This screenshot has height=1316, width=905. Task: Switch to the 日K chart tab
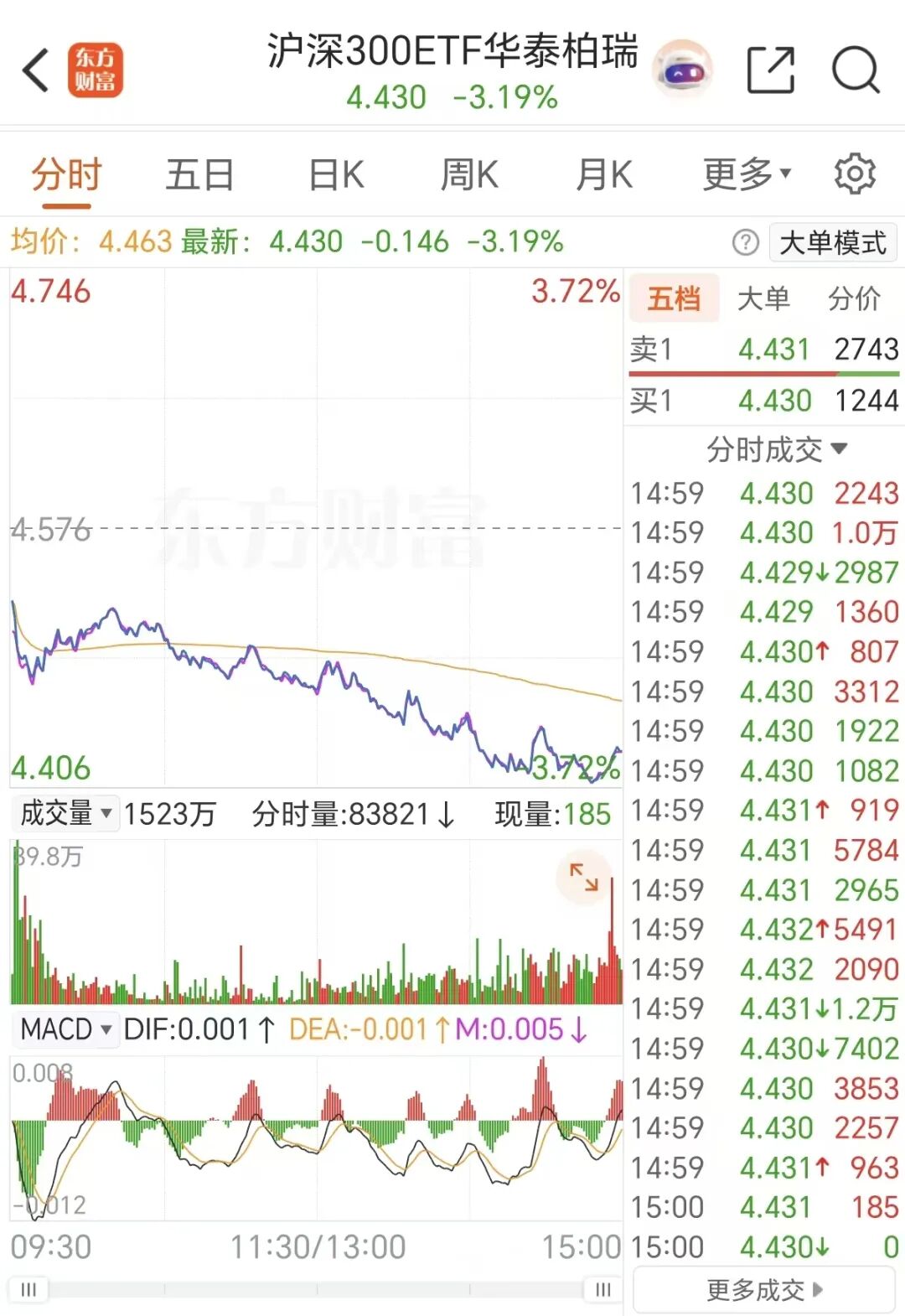click(x=336, y=175)
